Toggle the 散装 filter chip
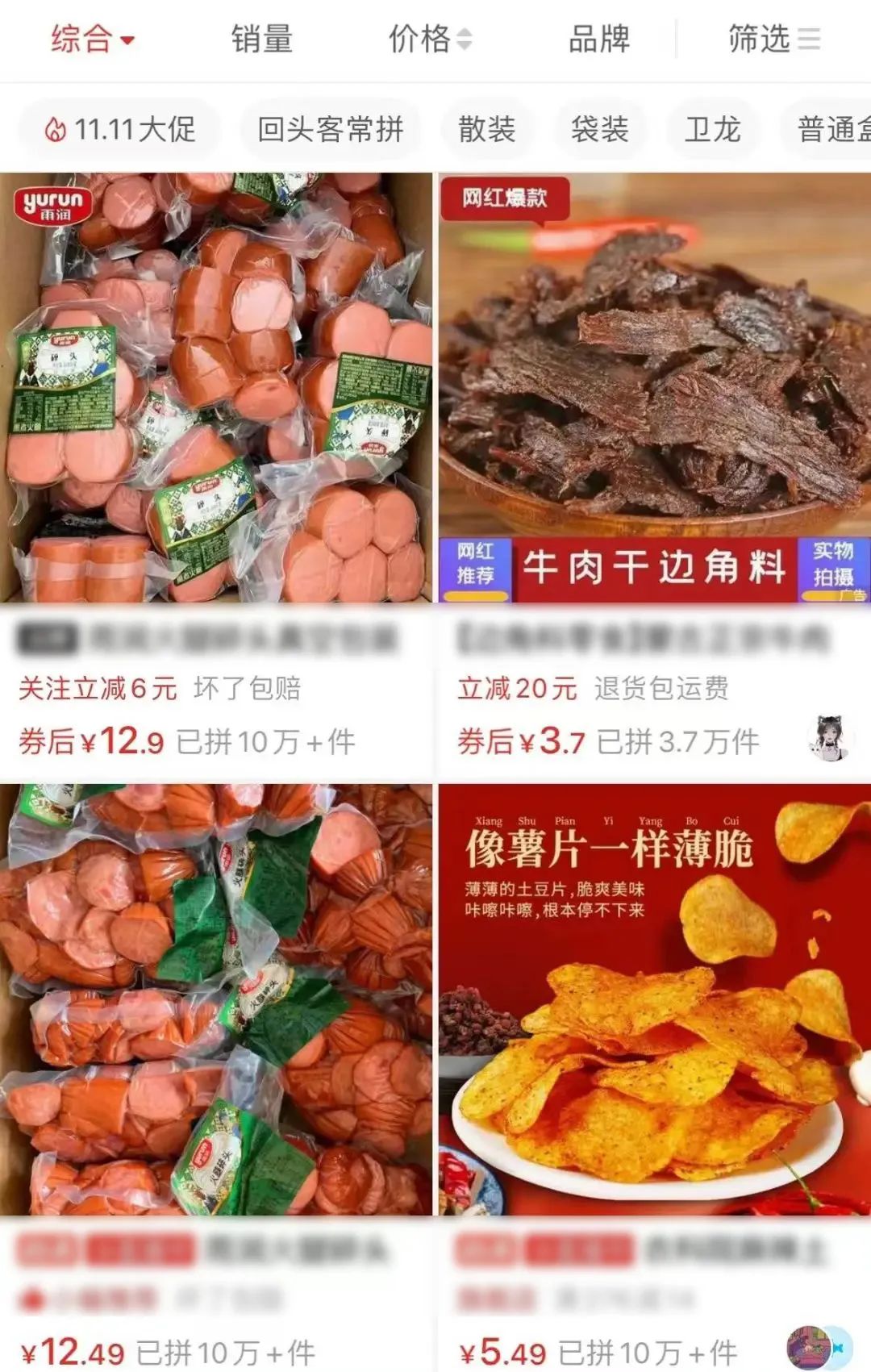The image size is (871, 1372). click(488, 129)
